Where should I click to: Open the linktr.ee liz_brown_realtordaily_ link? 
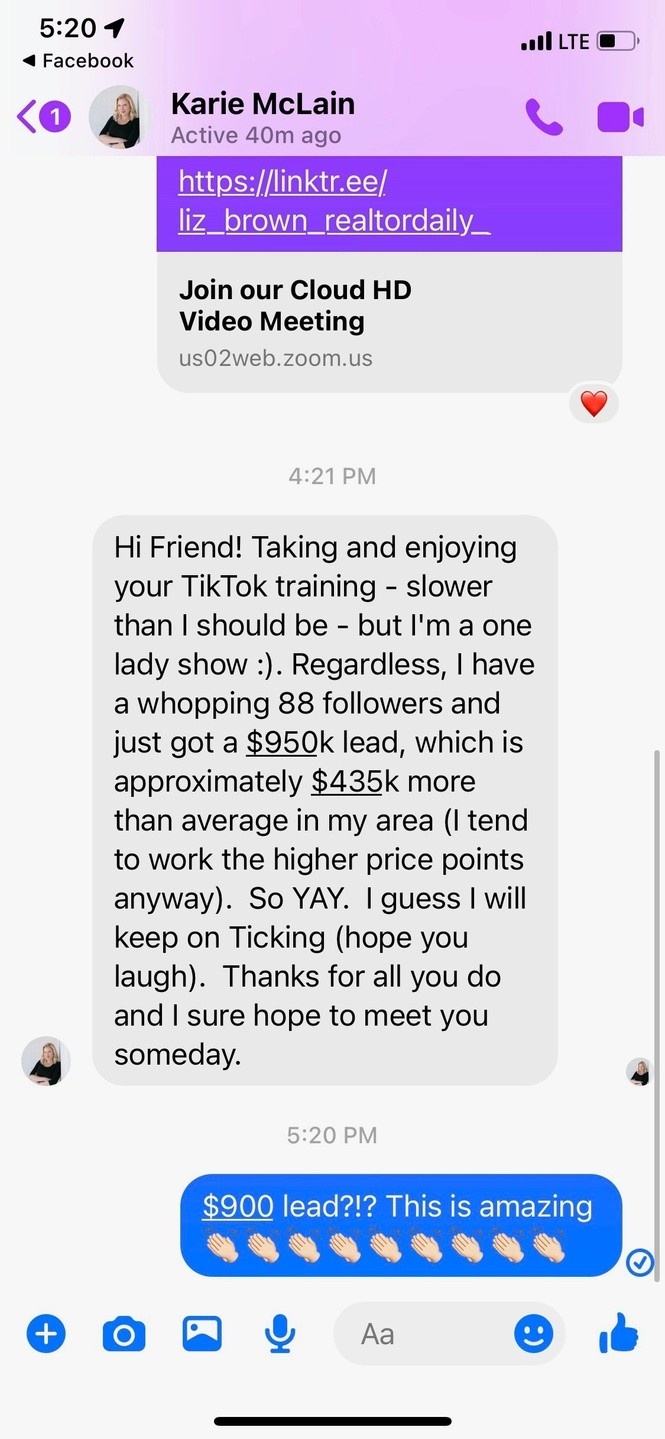[334, 201]
